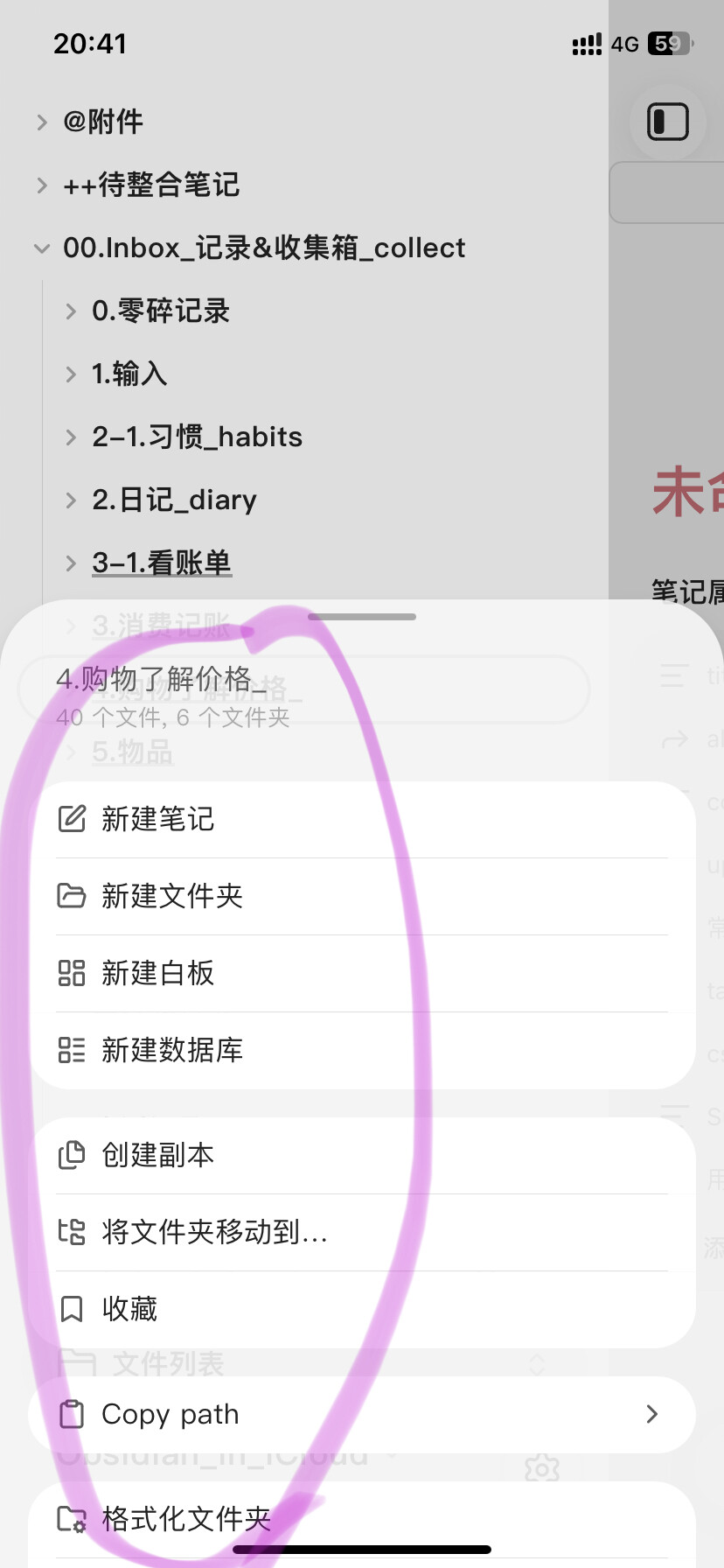The image size is (724, 1568).
Task: Select 格式化文件夹 option
Action: [185, 1519]
